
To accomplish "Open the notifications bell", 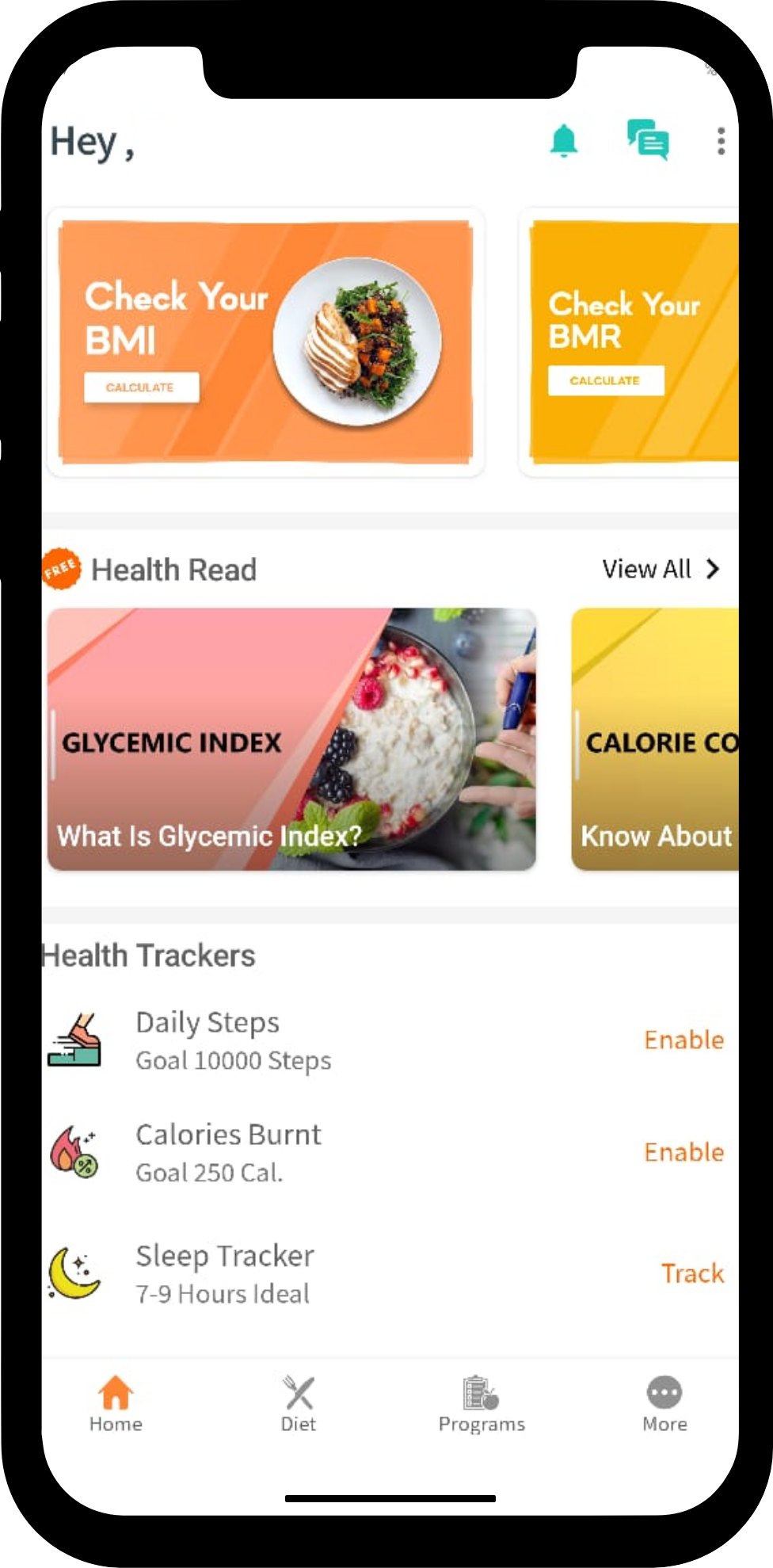I will [564, 141].
